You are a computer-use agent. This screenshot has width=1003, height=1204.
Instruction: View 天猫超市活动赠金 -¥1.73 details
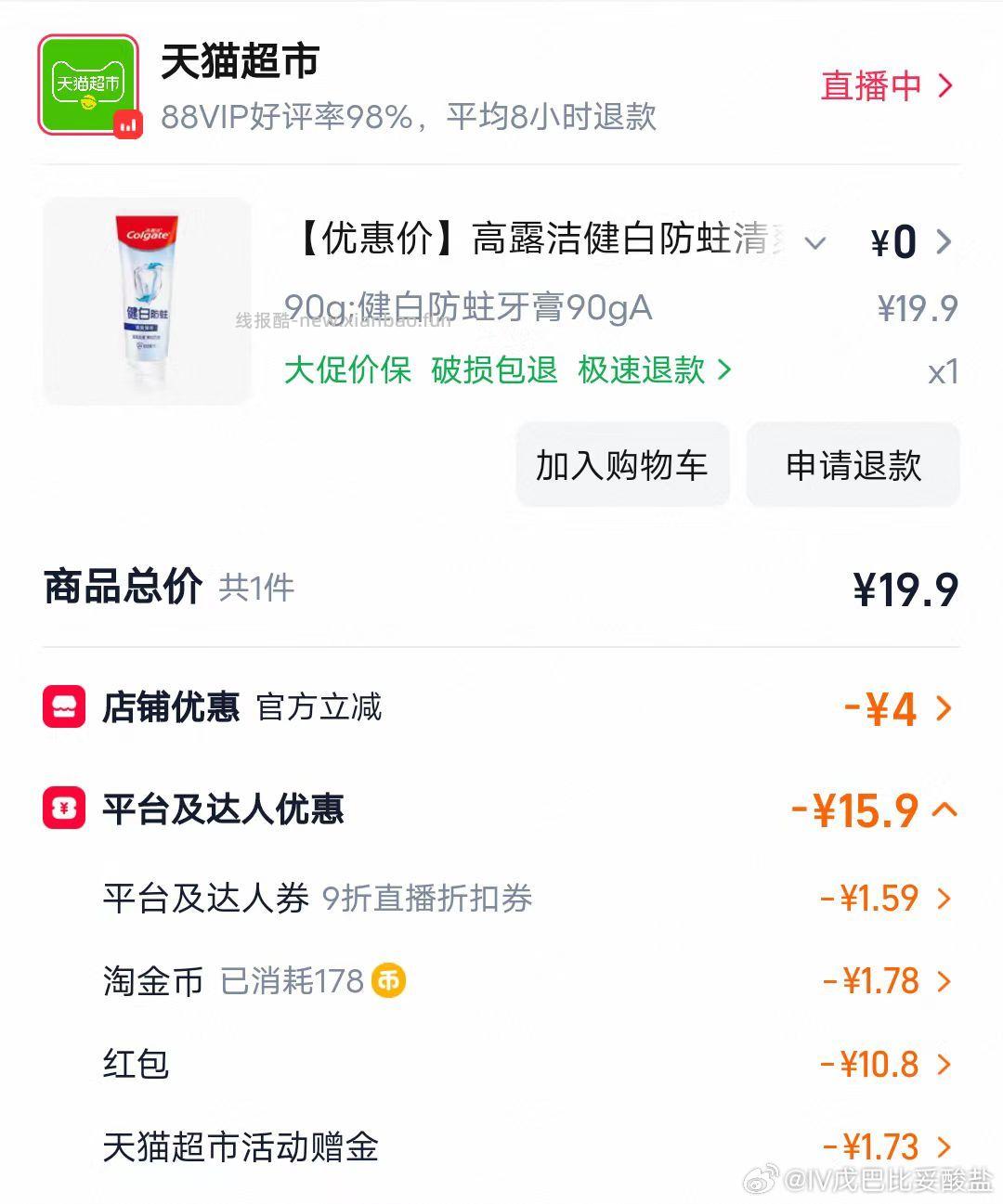[x=944, y=1146]
